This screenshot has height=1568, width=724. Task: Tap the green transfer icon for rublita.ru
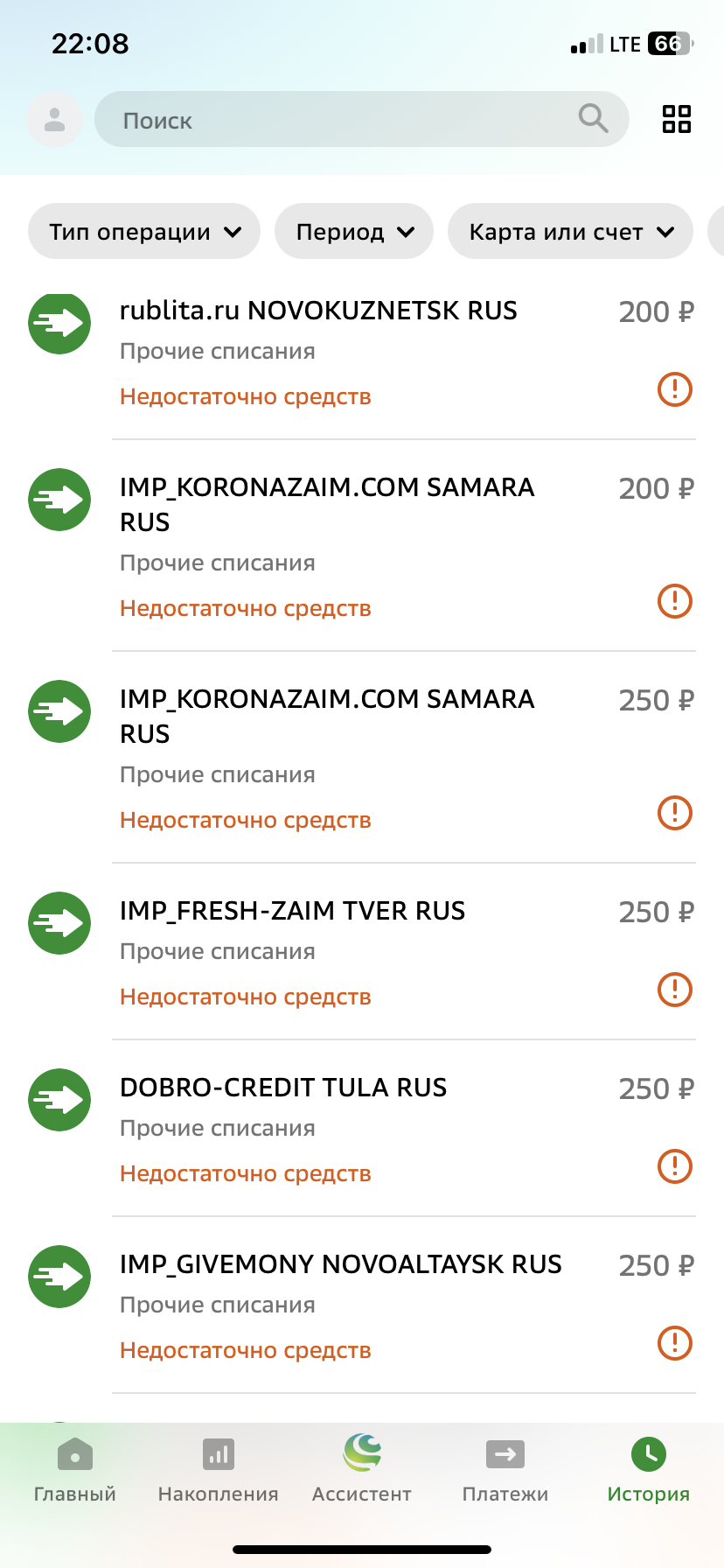tap(59, 324)
